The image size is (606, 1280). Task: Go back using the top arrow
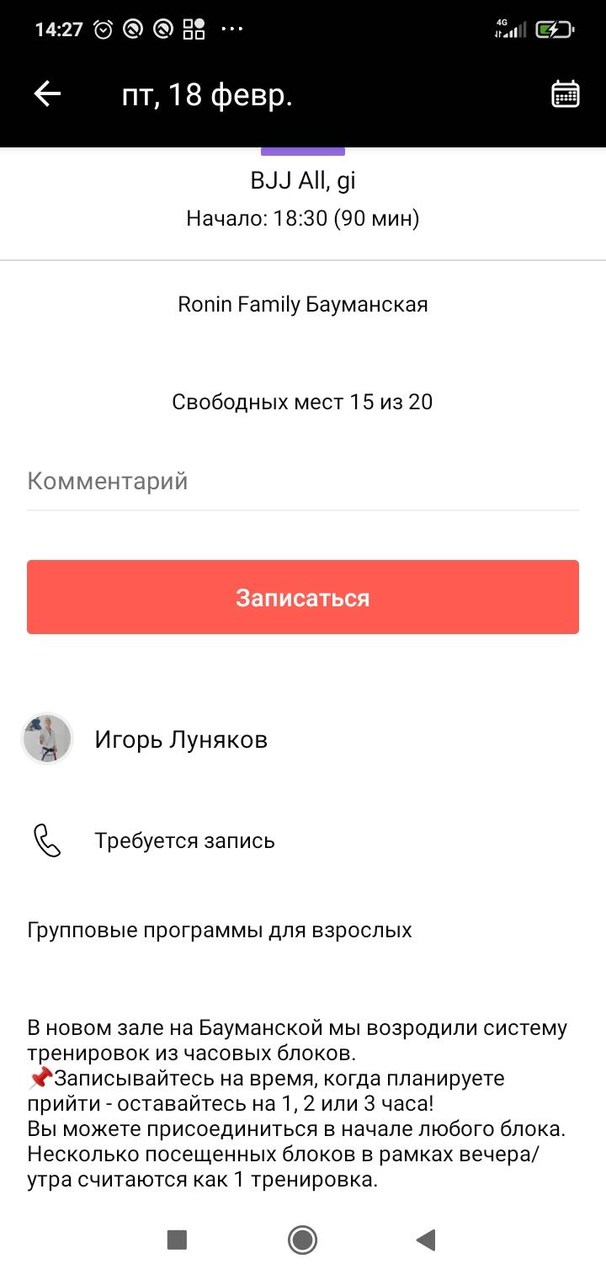point(47,94)
